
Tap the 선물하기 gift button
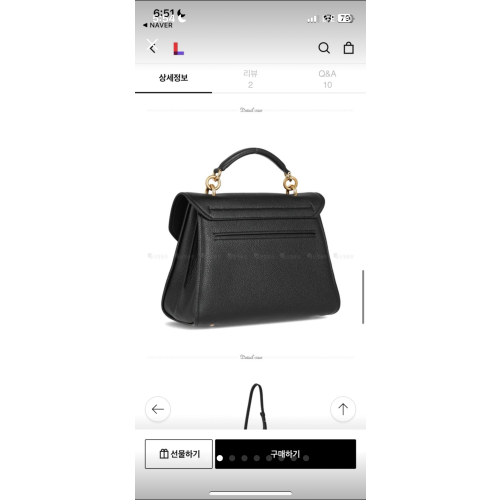tap(179, 454)
